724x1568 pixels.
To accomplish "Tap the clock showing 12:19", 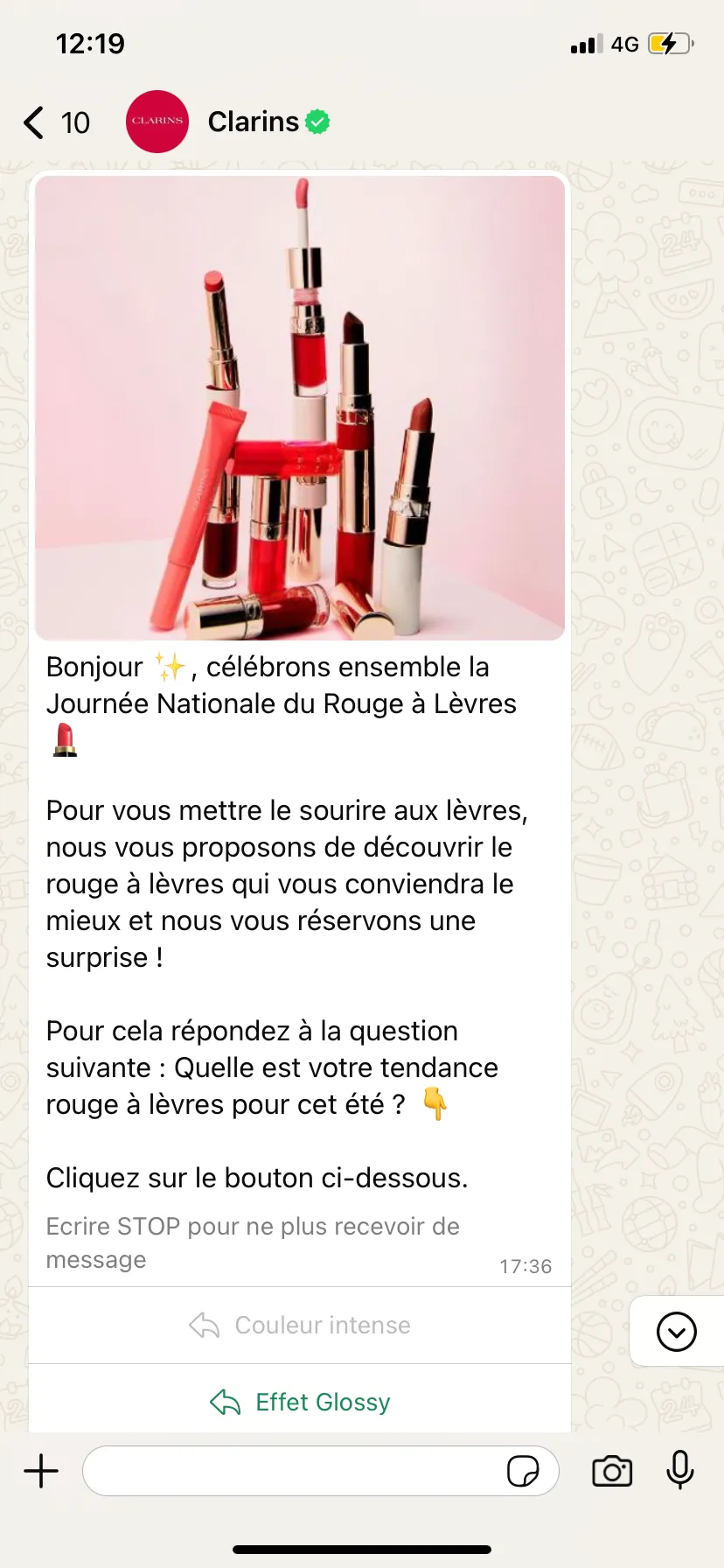I will 90,42.
